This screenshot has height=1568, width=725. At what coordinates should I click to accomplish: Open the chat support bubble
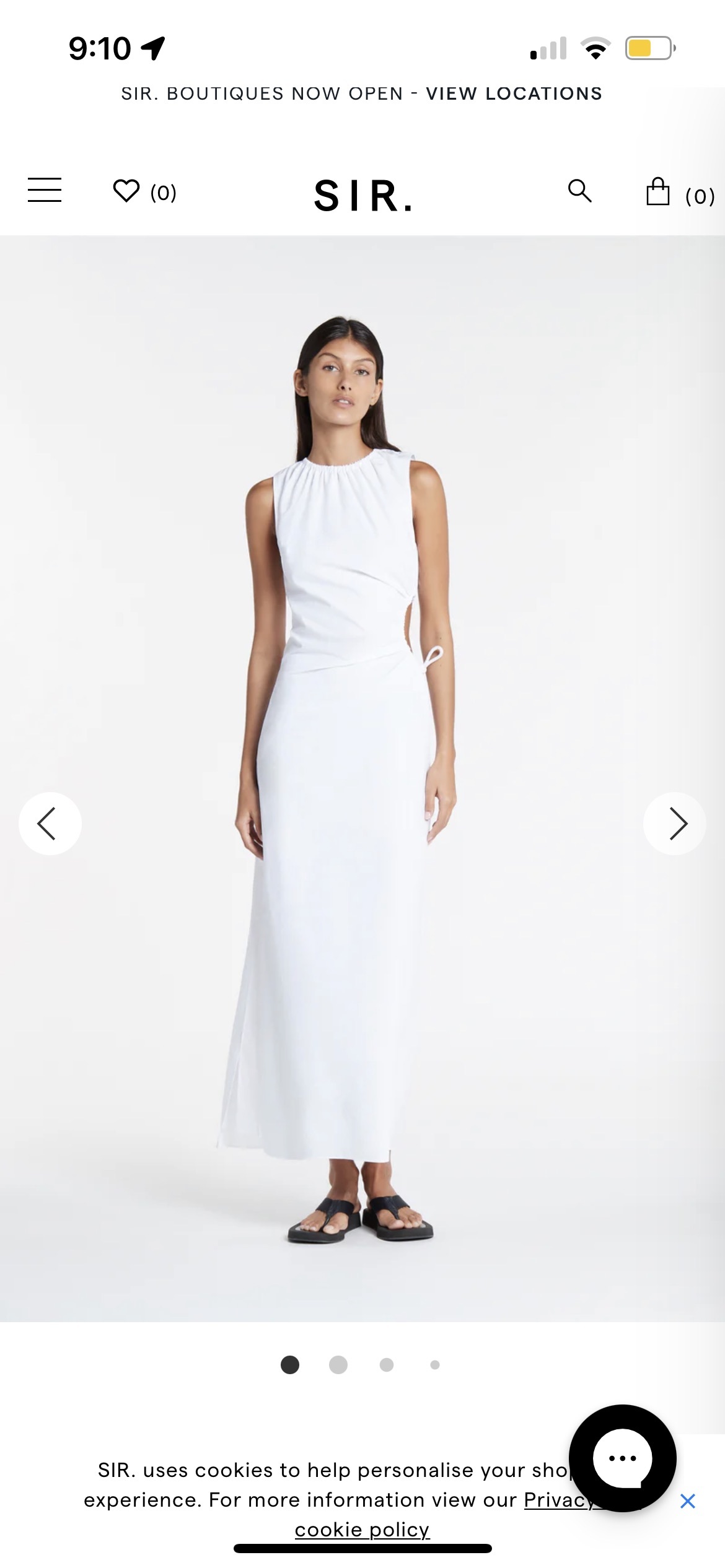pyautogui.click(x=622, y=1458)
